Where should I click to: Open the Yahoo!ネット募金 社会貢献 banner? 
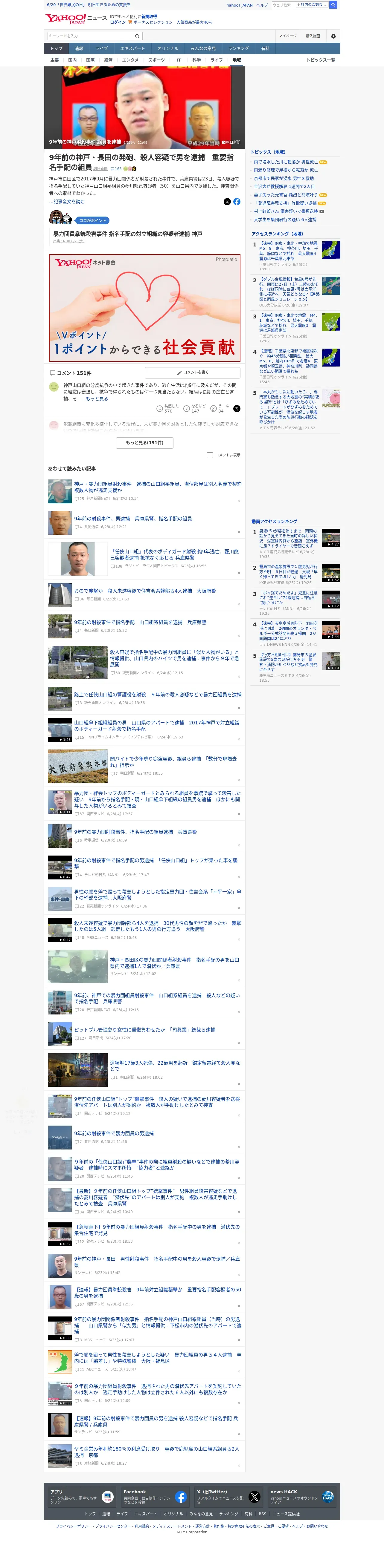[x=144, y=308]
